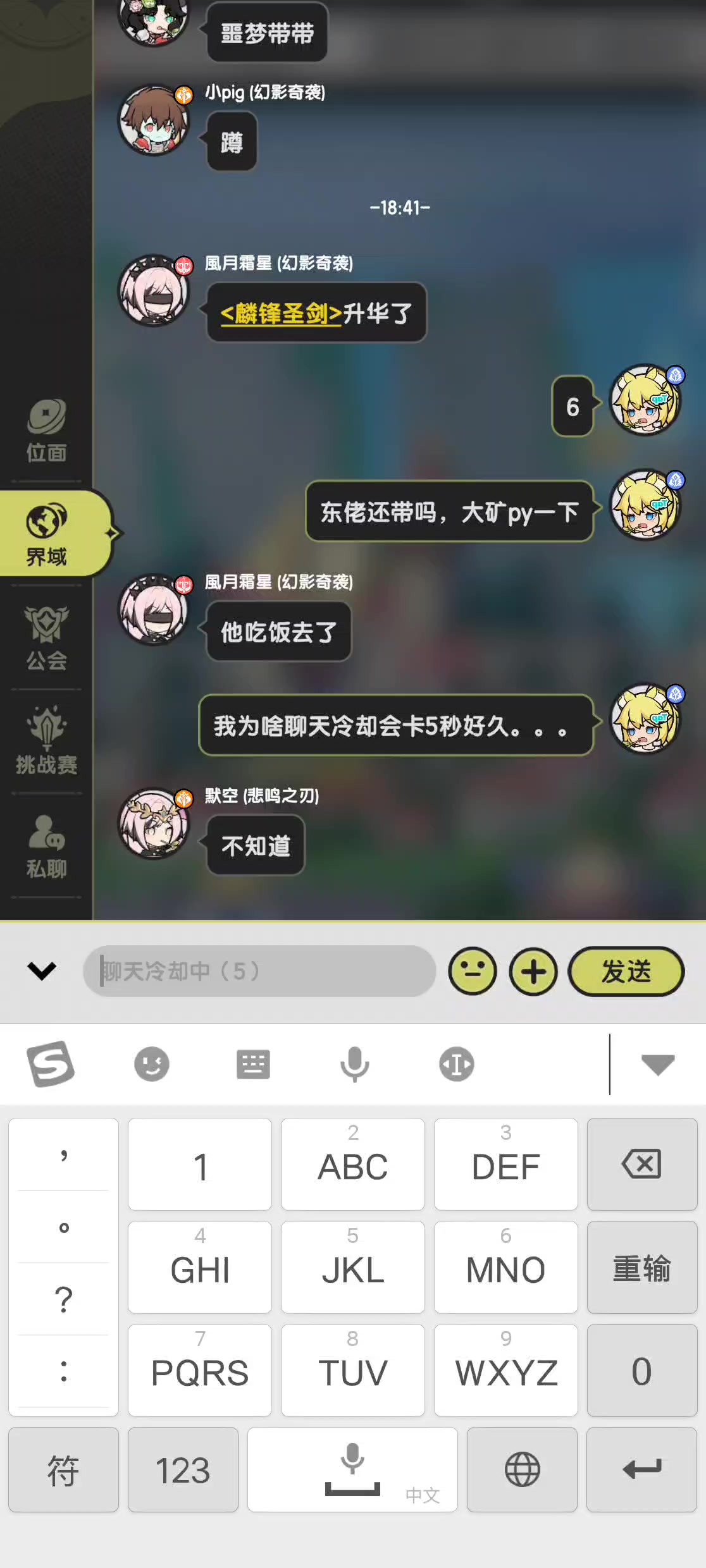Image resolution: width=706 pixels, height=1568 pixels.
Task: Tap the 重输 retype key
Action: 641,1268
